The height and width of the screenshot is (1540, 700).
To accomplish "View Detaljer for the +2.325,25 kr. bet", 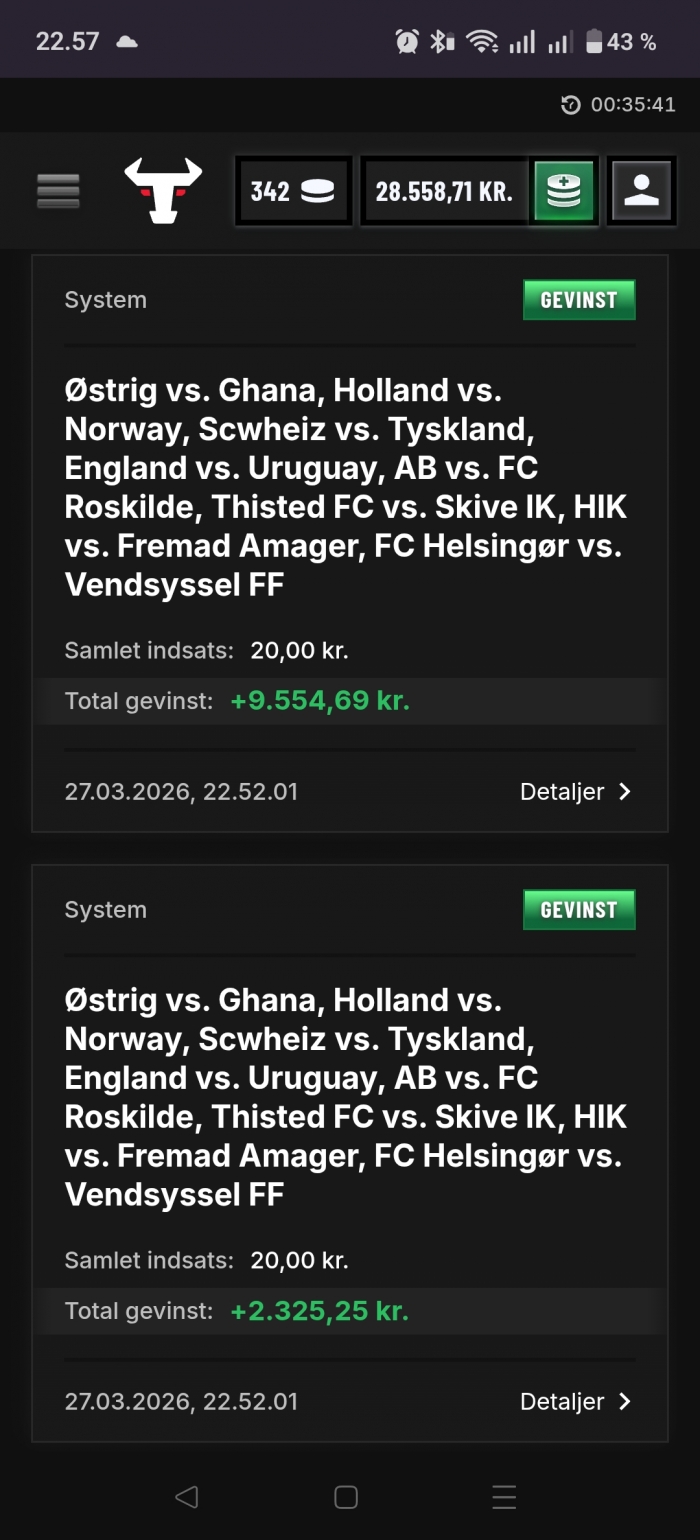I will click(x=576, y=1402).
